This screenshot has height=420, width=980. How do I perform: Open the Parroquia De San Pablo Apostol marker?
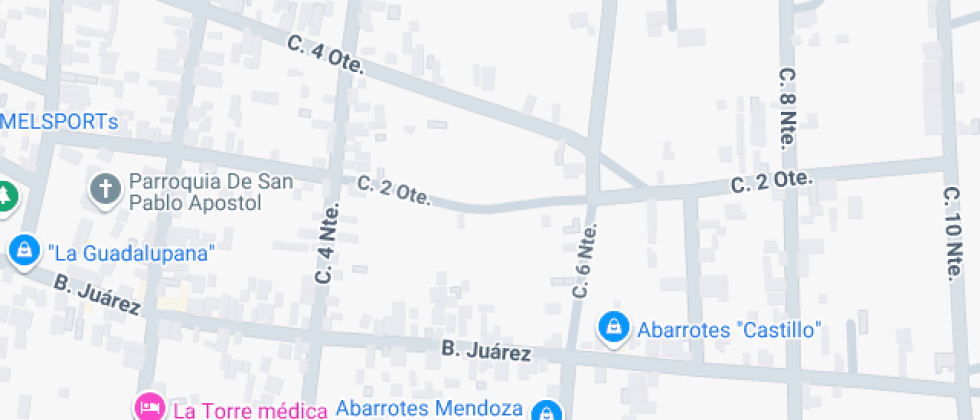[106, 189]
